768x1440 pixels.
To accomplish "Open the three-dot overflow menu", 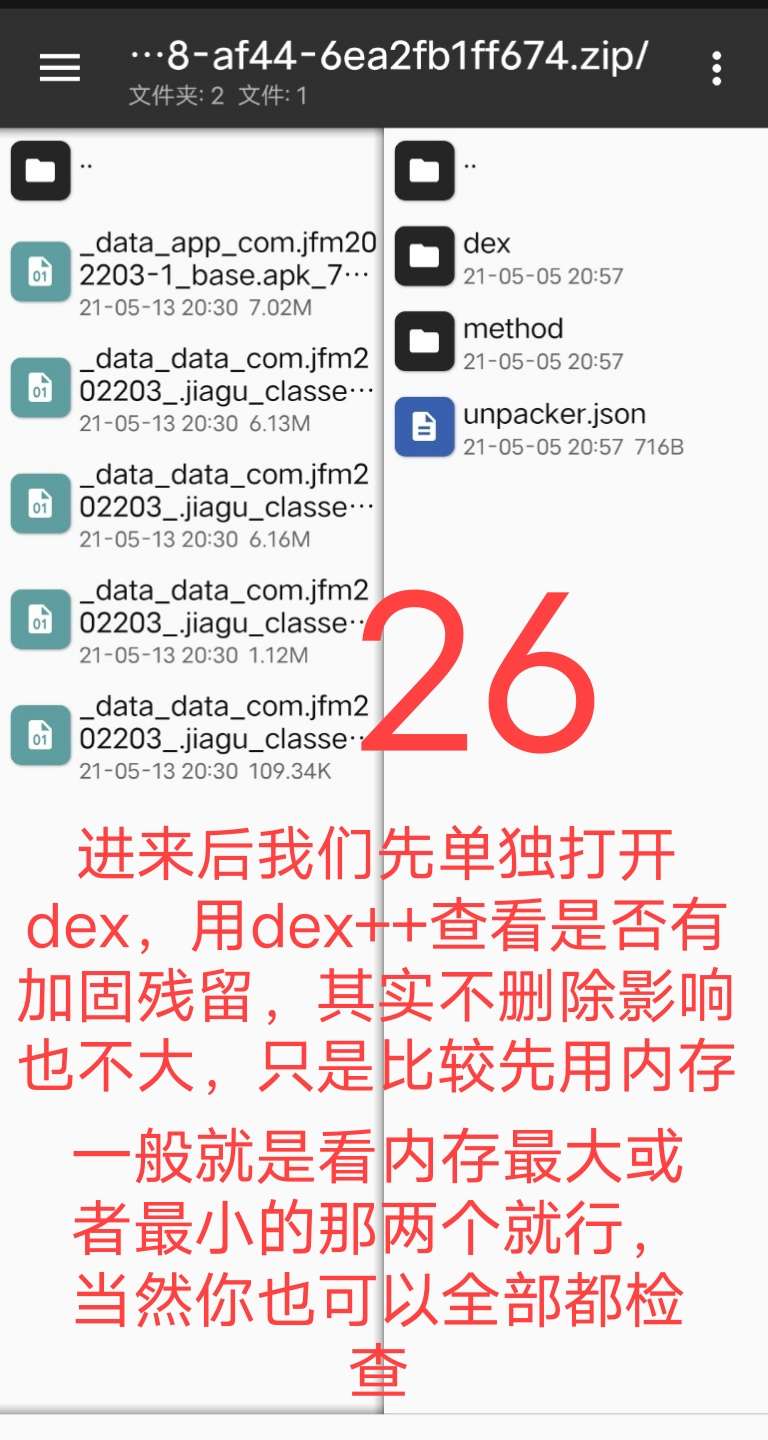I will coord(716,67).
